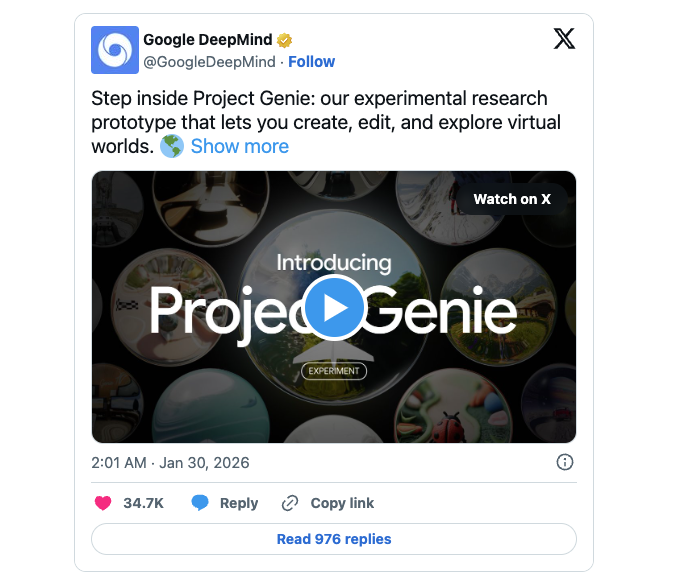Open the X logo link
This screenshot has width=682, height=584.
[x=564, y=40]
